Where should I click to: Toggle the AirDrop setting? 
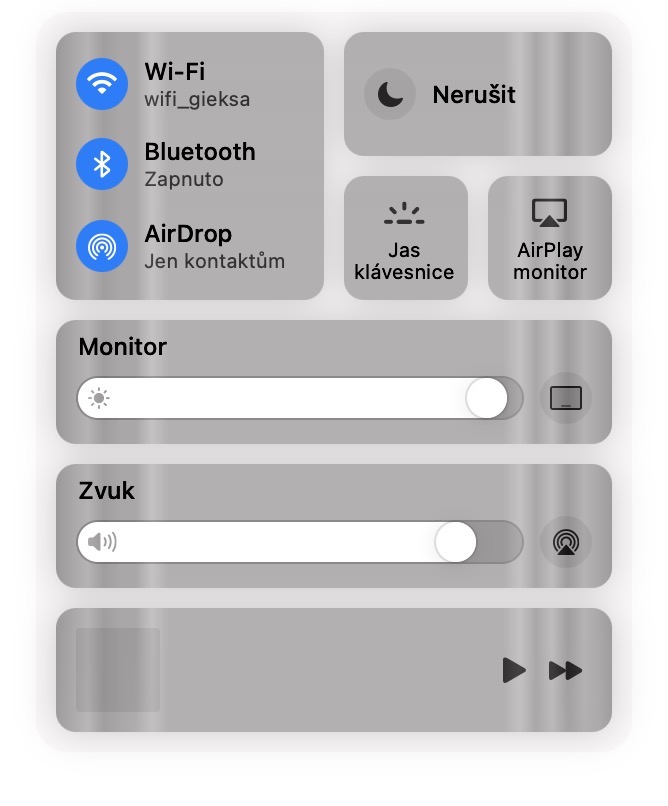coord(102,246)
